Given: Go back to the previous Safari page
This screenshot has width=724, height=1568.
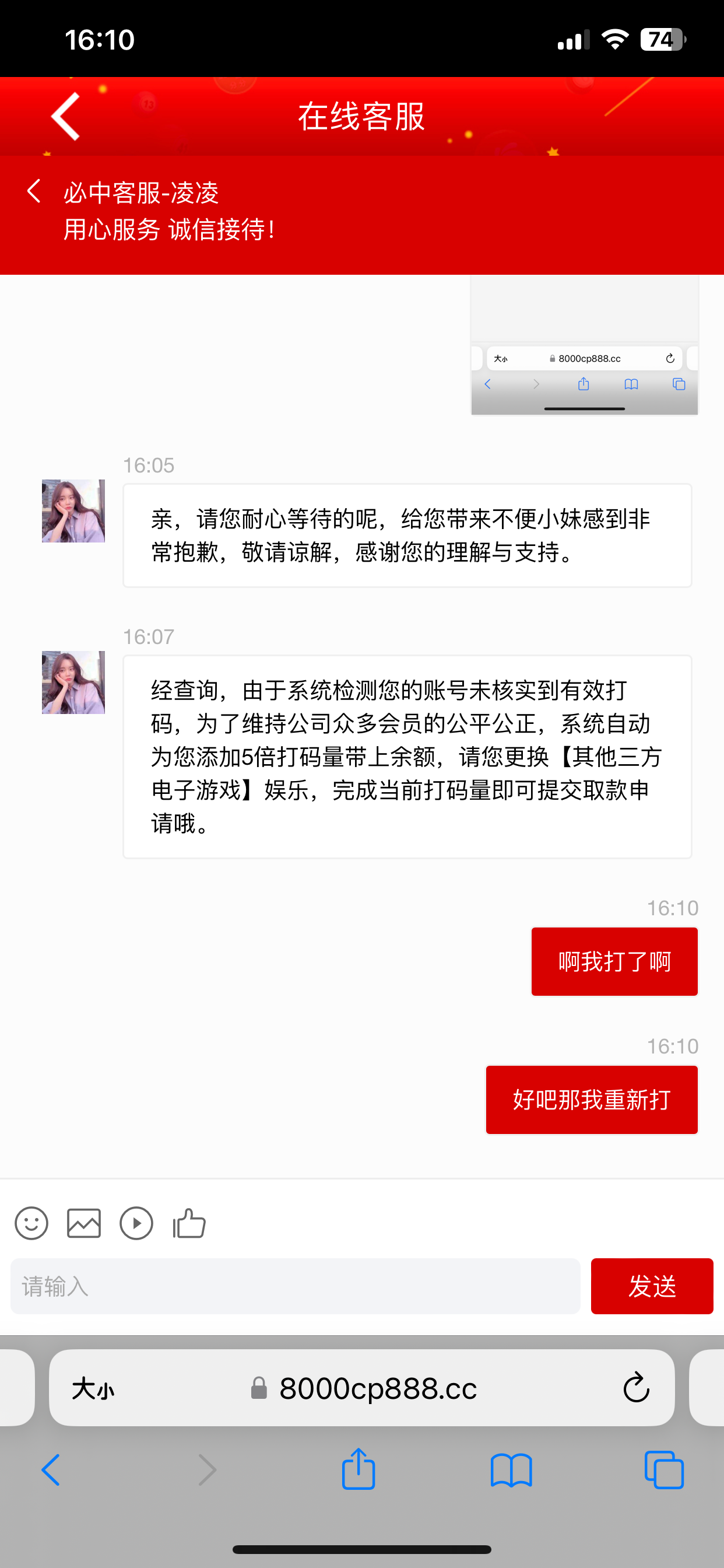Looking at the screenshot, I should 51,1470.
